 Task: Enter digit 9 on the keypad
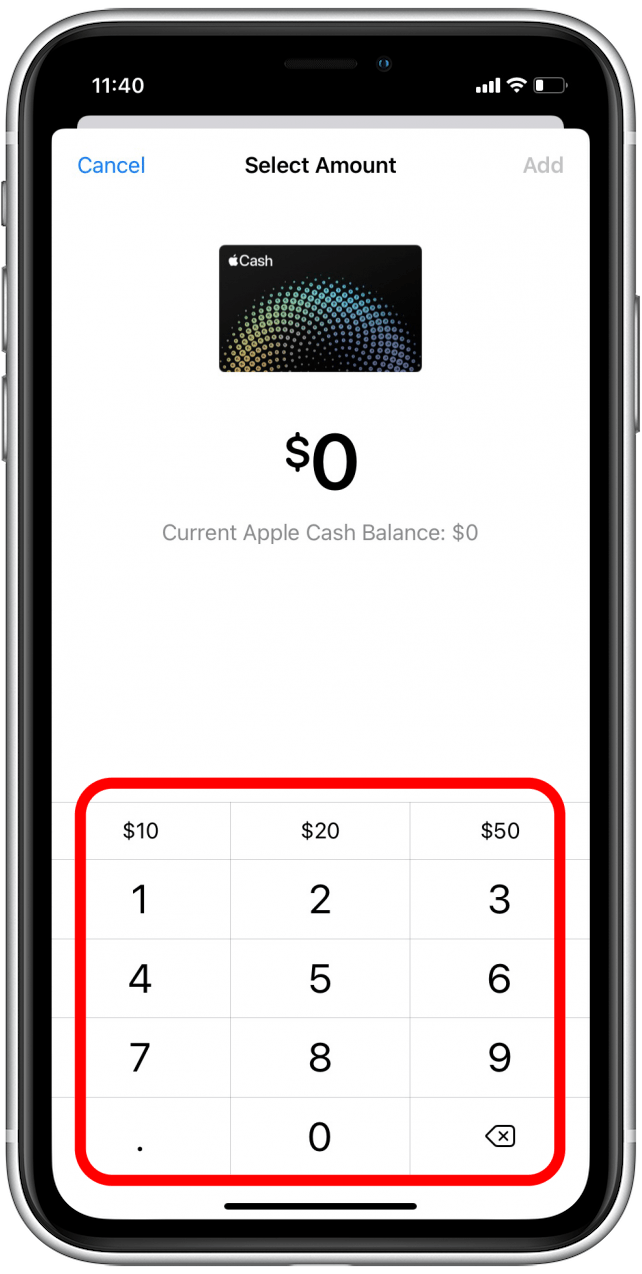click(499, 1058)
